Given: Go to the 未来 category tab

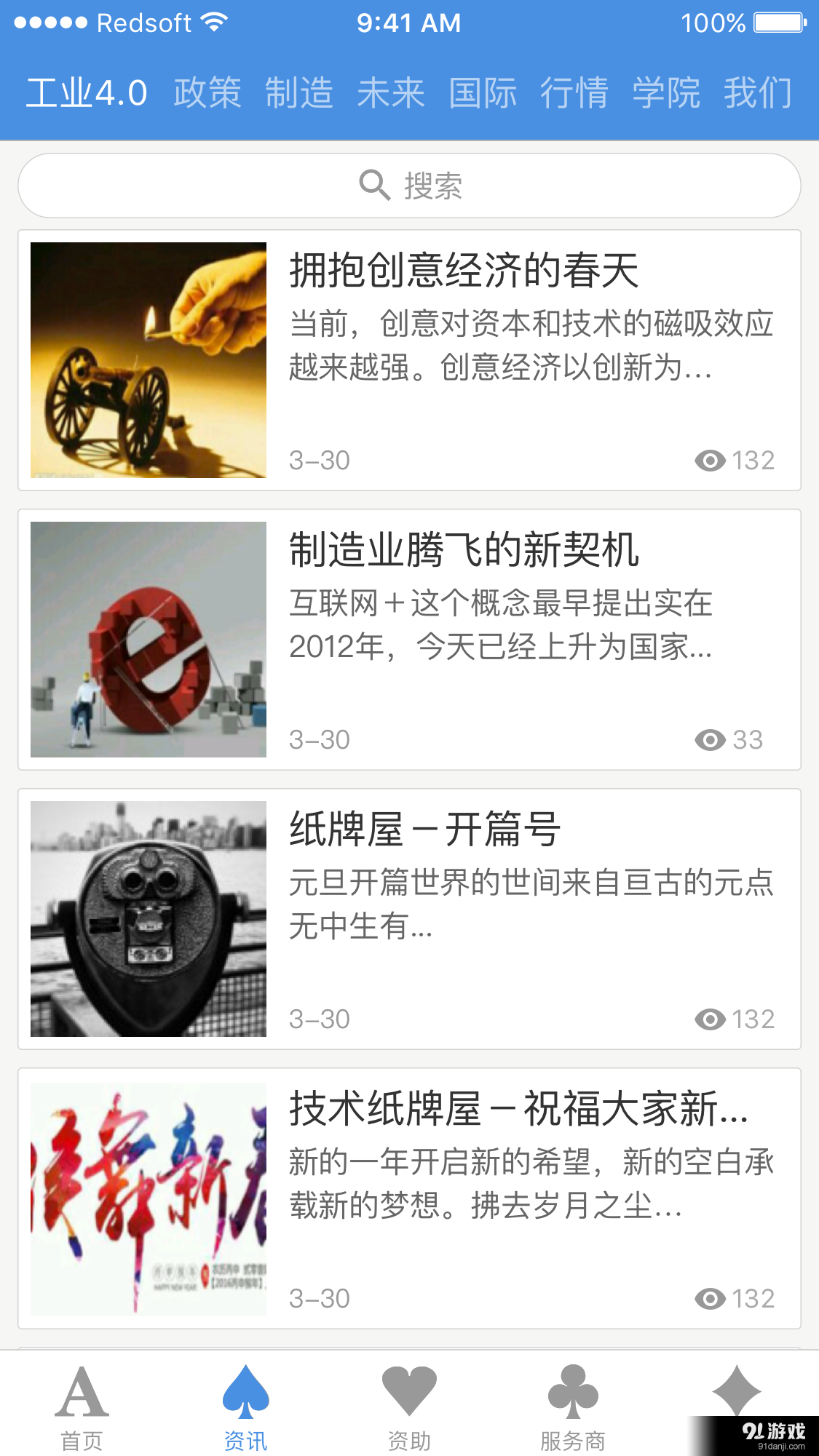Looking at the screenshot, I should [x=391, y=93].
